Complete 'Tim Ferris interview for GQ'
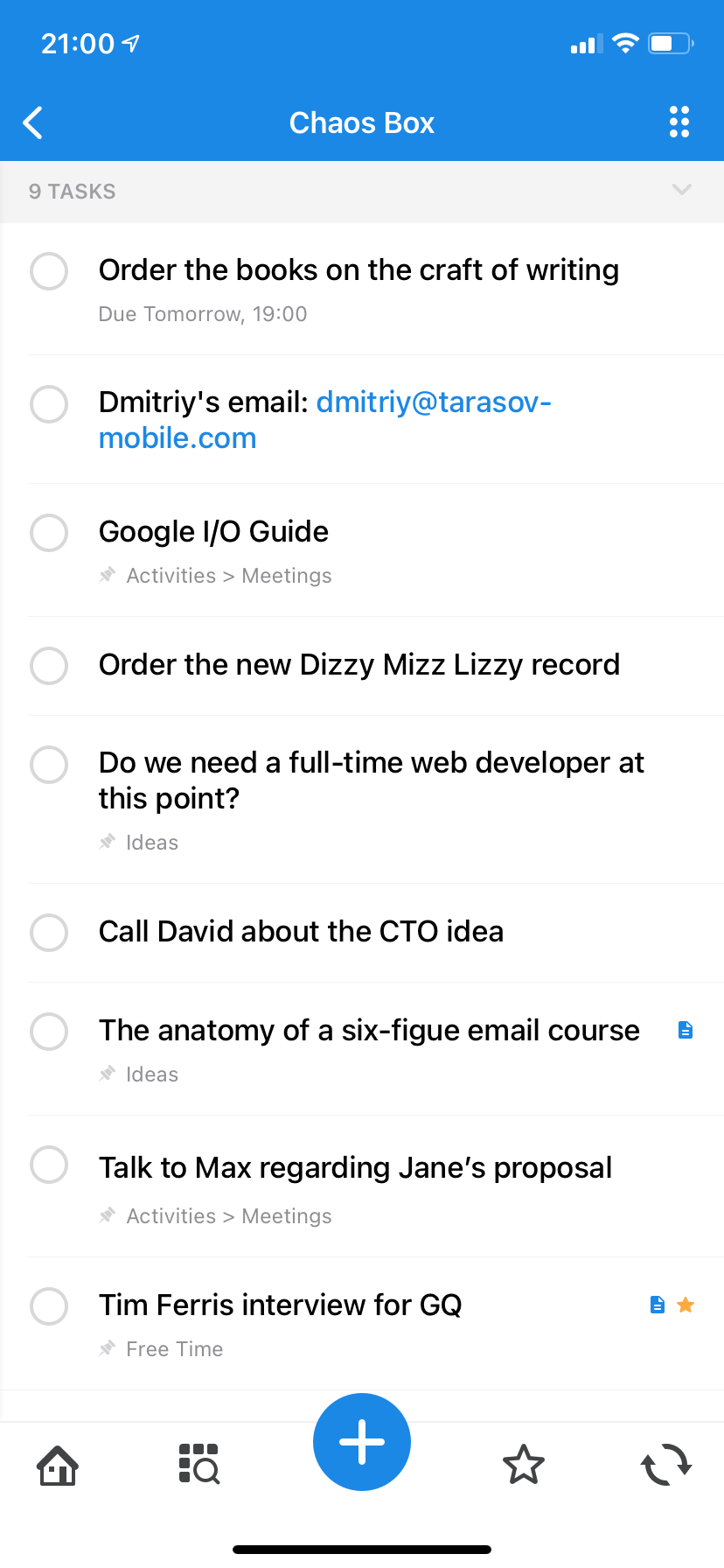This screenshot has height=1568, width=724. [x=49, y=1305]
